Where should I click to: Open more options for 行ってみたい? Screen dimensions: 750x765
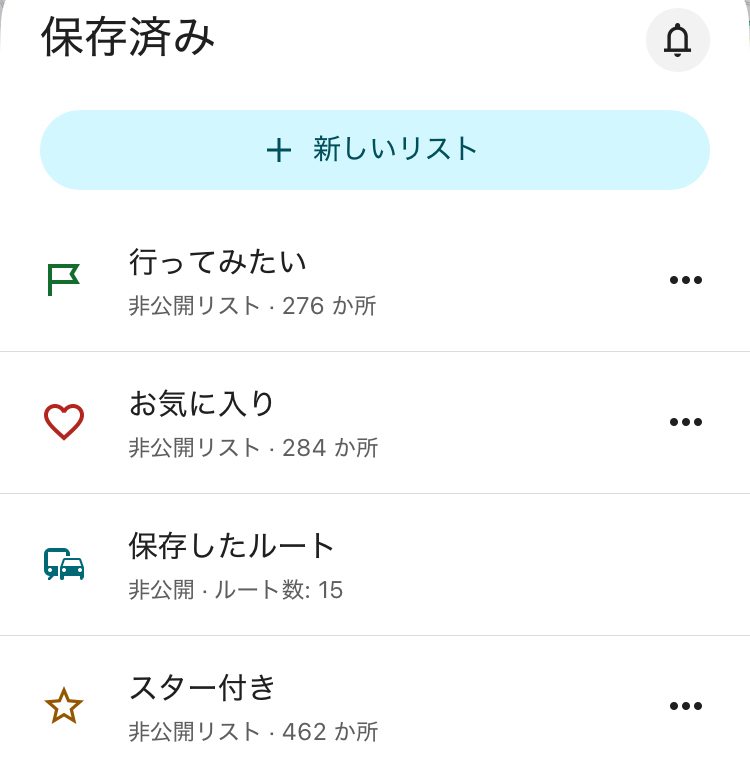tap(685, 280)
